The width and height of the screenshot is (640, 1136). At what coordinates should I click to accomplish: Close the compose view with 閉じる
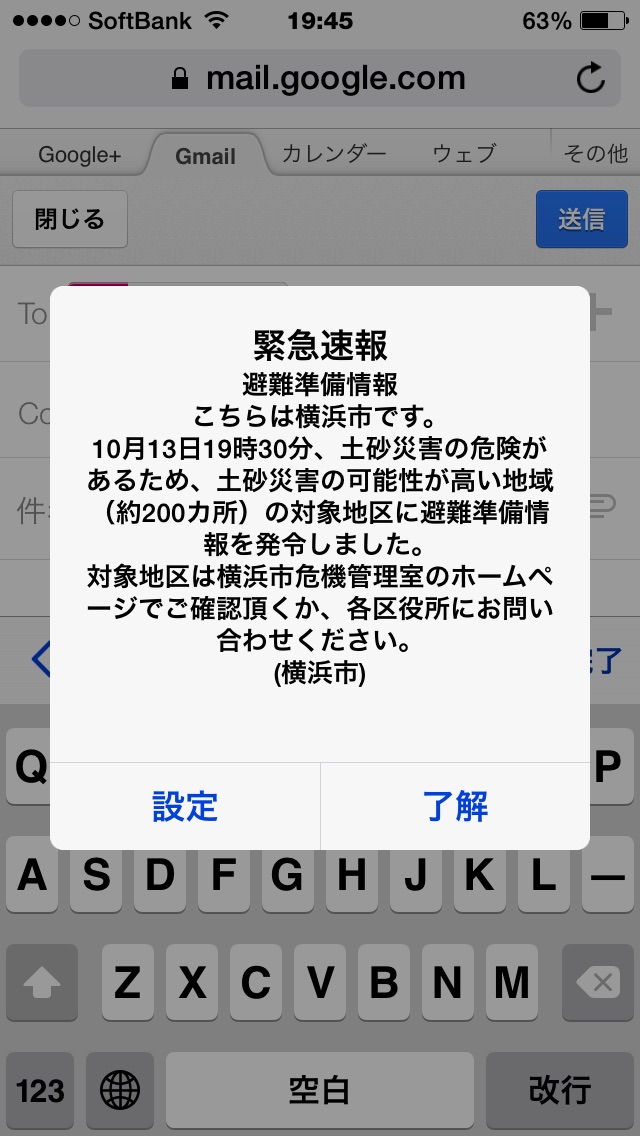(70, 219)
